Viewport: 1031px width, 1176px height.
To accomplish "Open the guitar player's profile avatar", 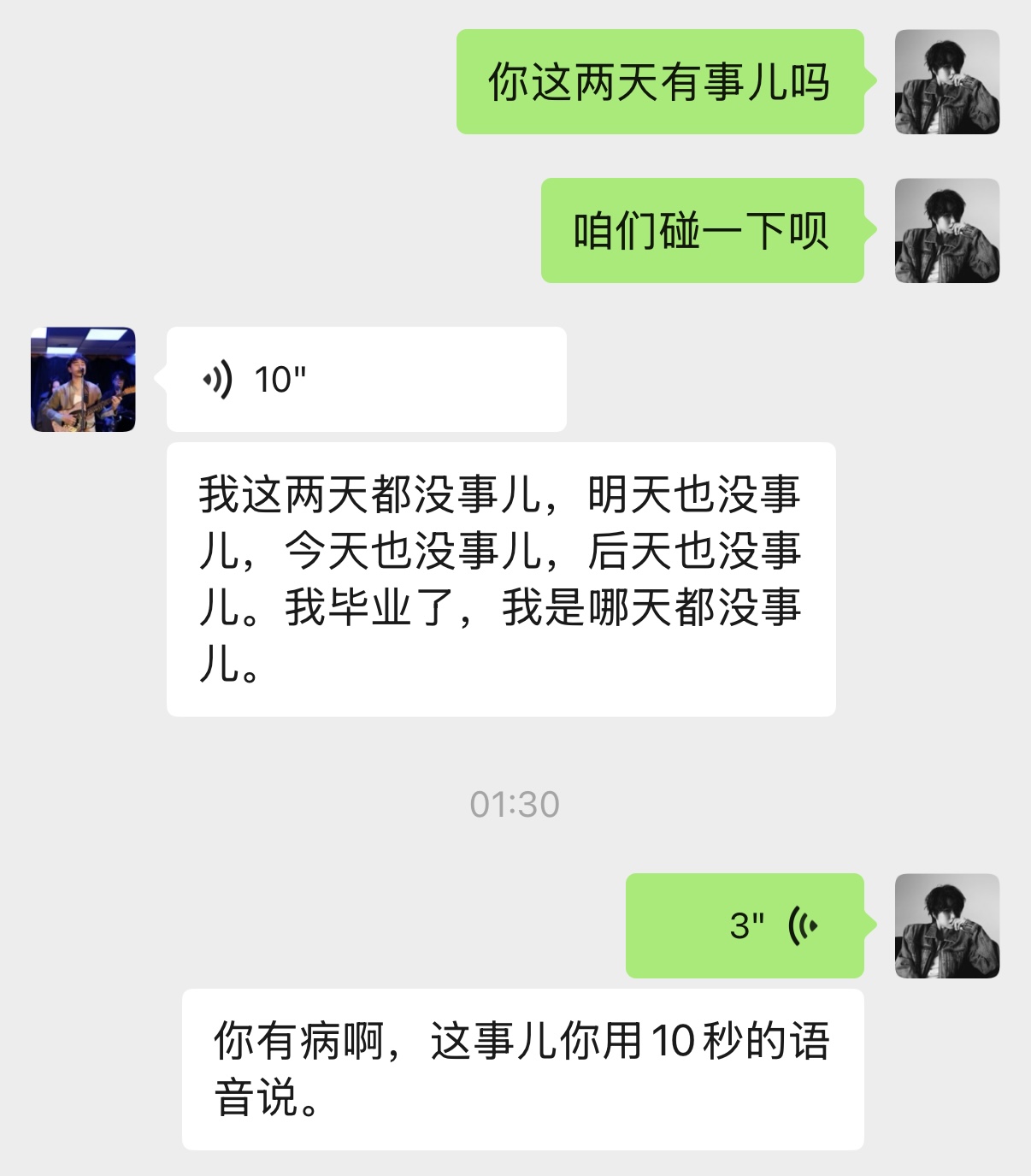I will [83, 379].
